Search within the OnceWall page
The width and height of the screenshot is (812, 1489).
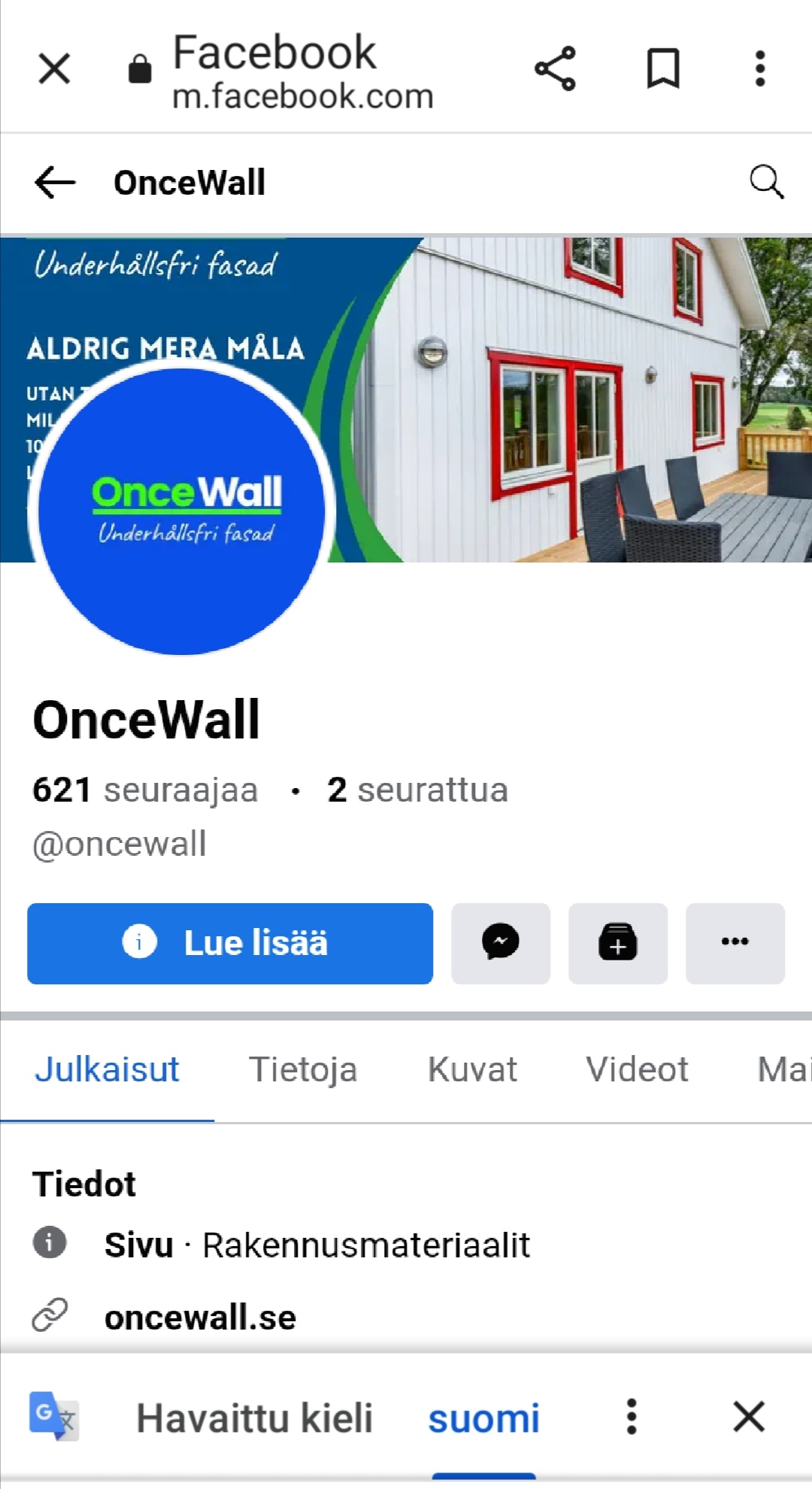tap(766, 182)
